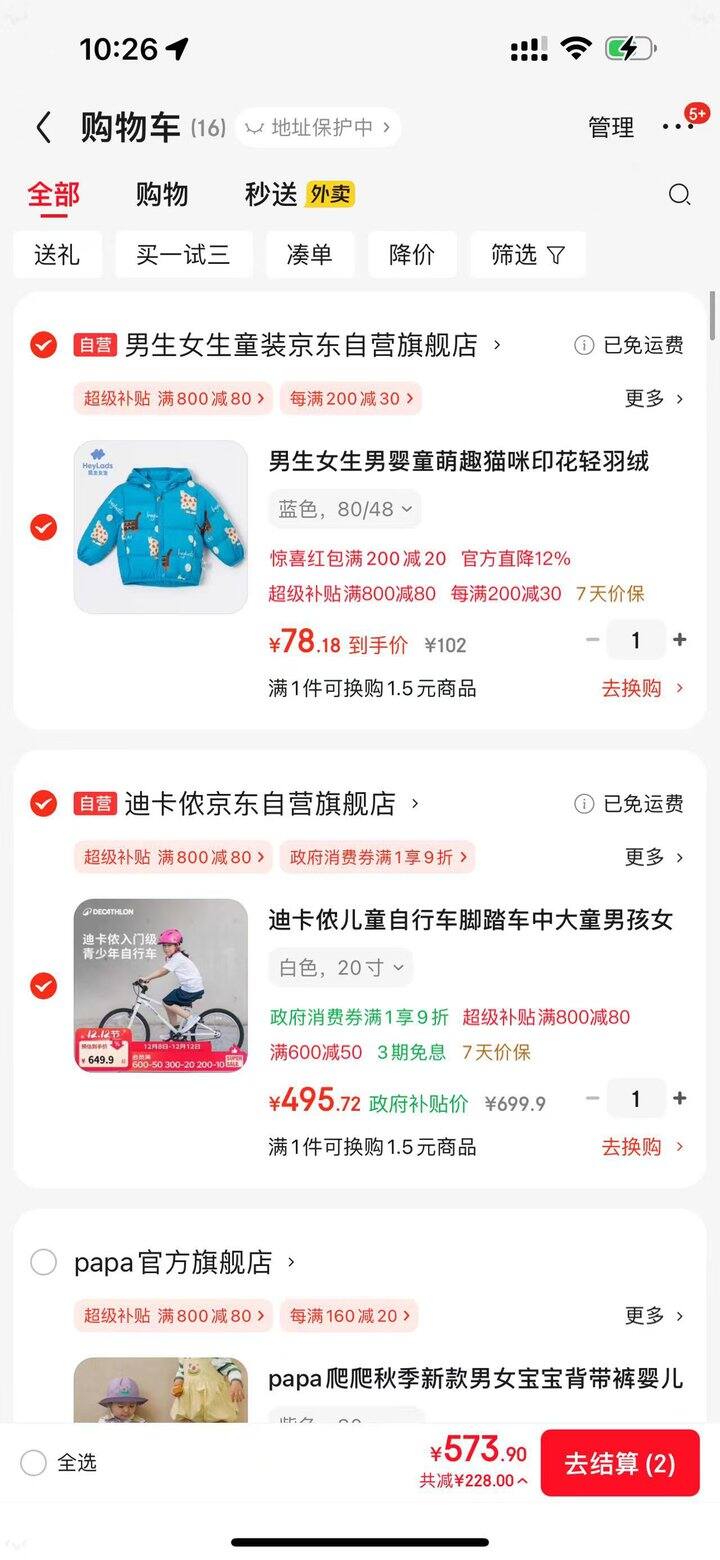This screenshot has width=720, height=1560.
Task: Open the 管理 manage option
Action: click(610, 128)
